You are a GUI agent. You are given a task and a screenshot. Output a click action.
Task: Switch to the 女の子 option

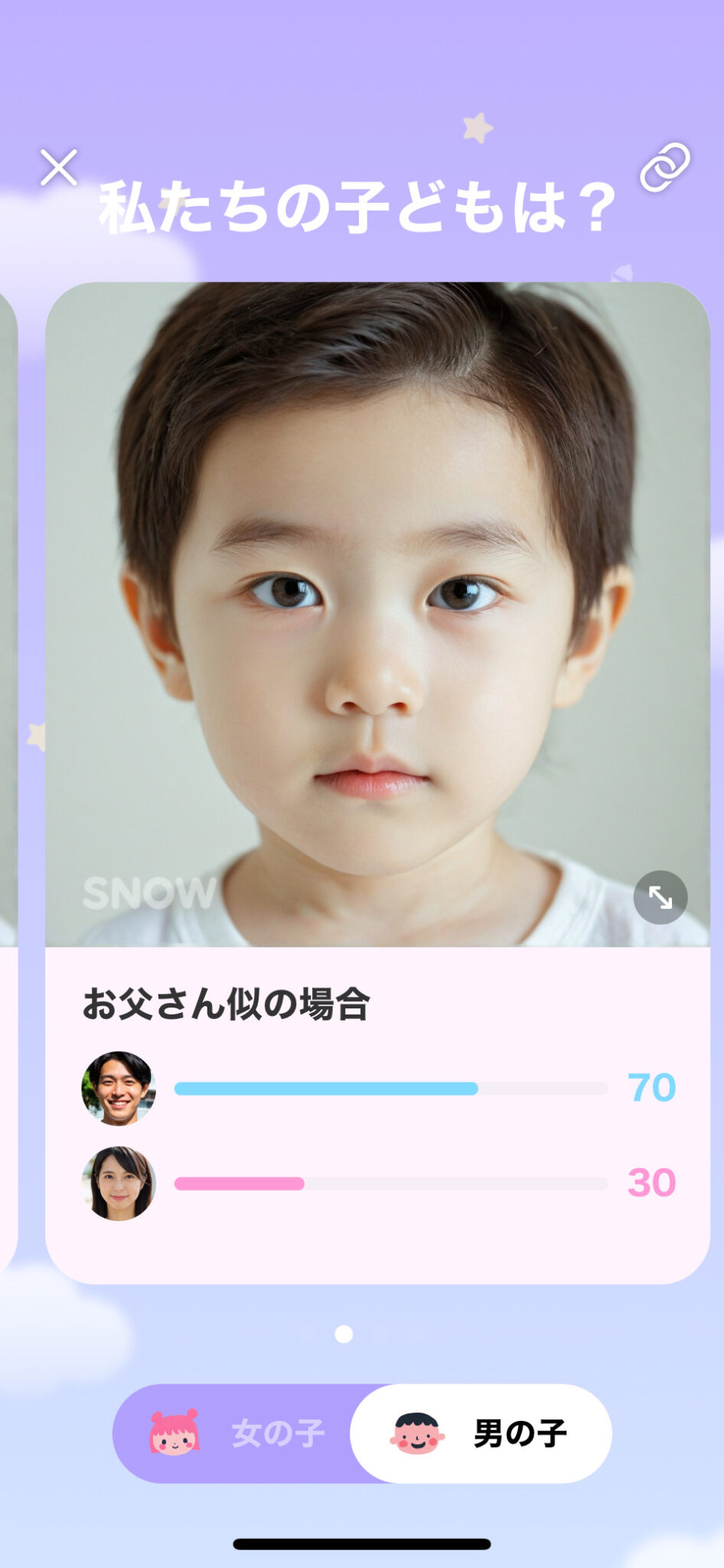tap(237, 1433)
